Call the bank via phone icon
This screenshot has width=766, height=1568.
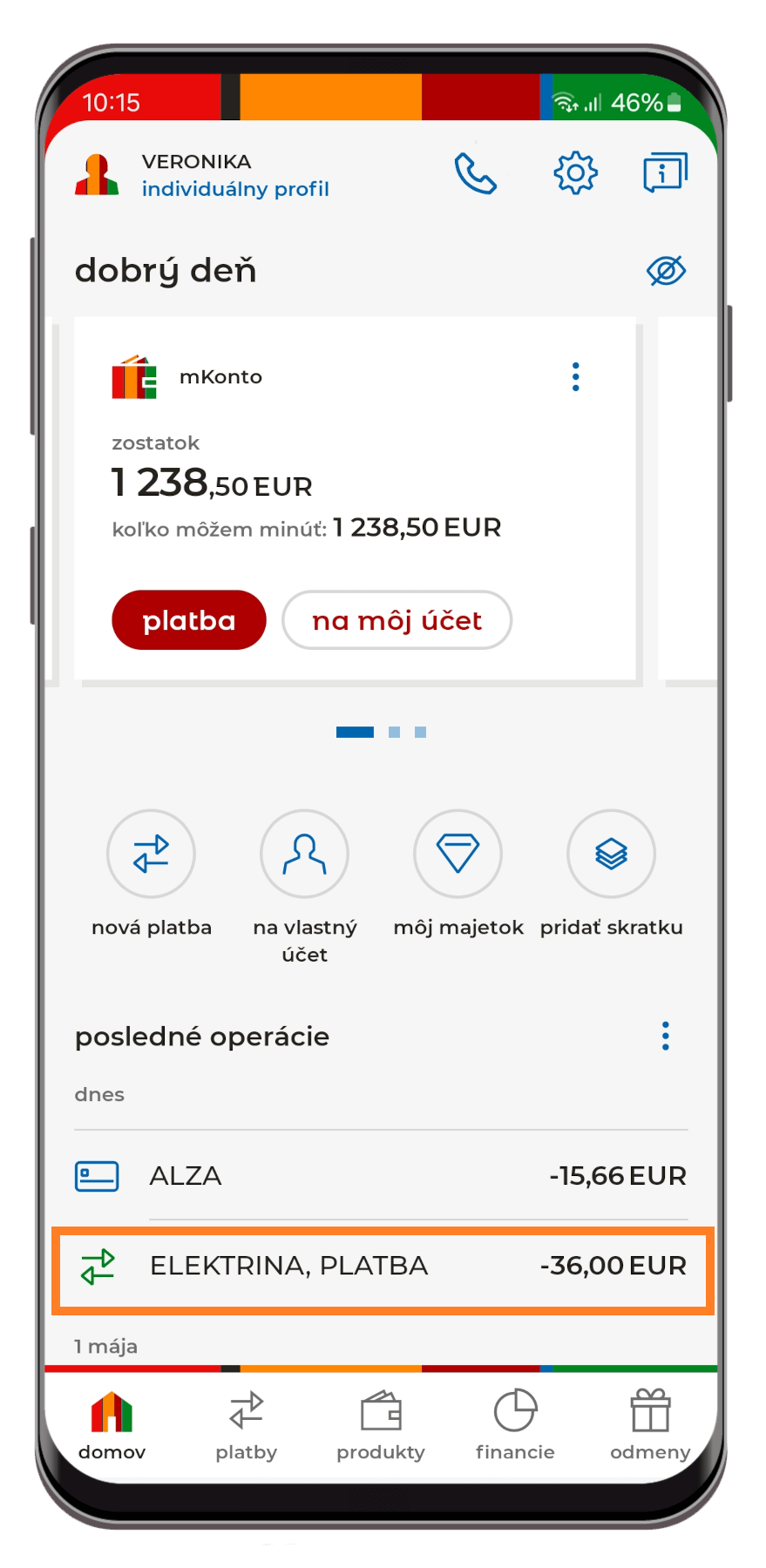click(x=475, y=173)
